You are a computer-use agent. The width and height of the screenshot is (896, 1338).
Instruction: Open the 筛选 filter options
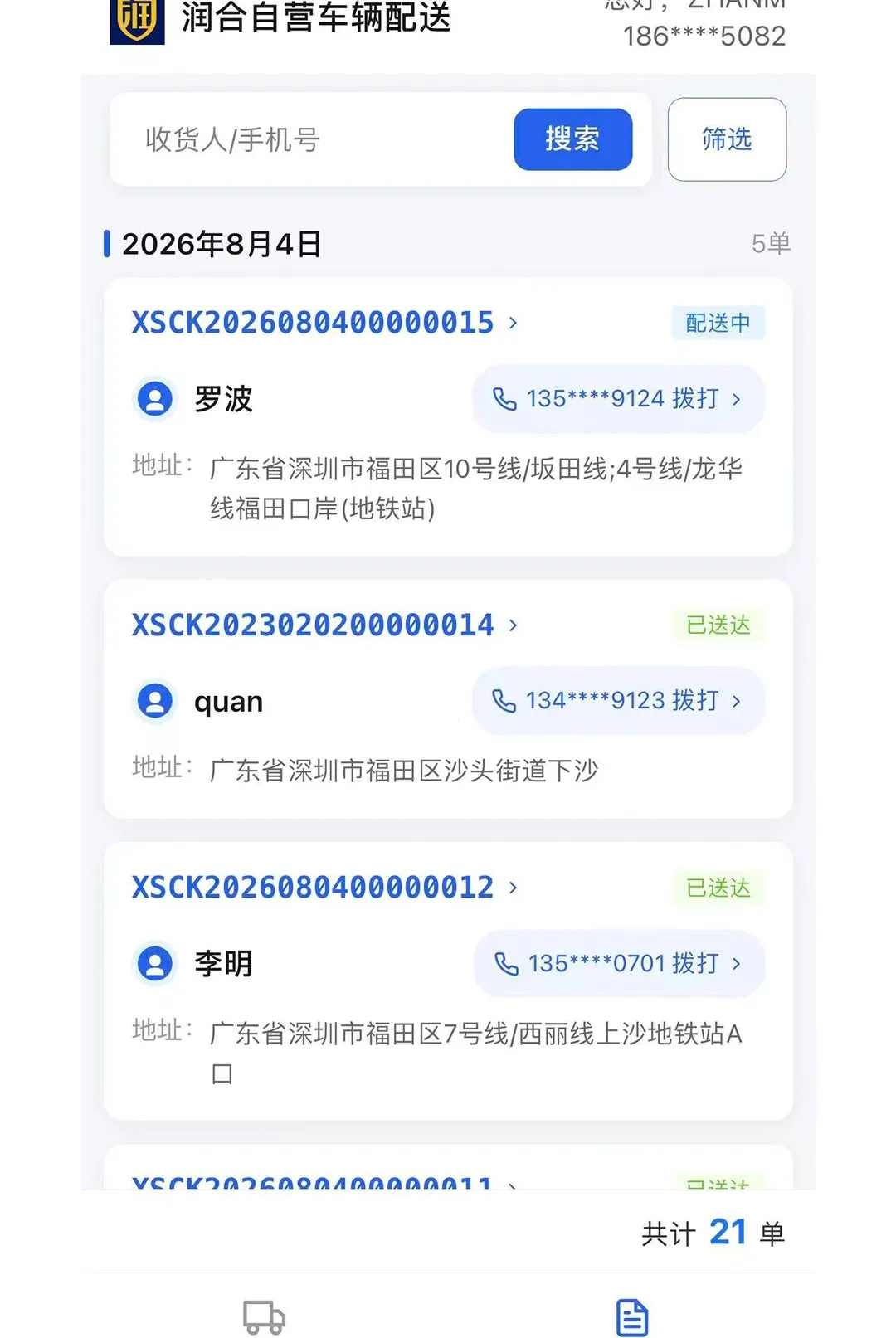[727, 139]
